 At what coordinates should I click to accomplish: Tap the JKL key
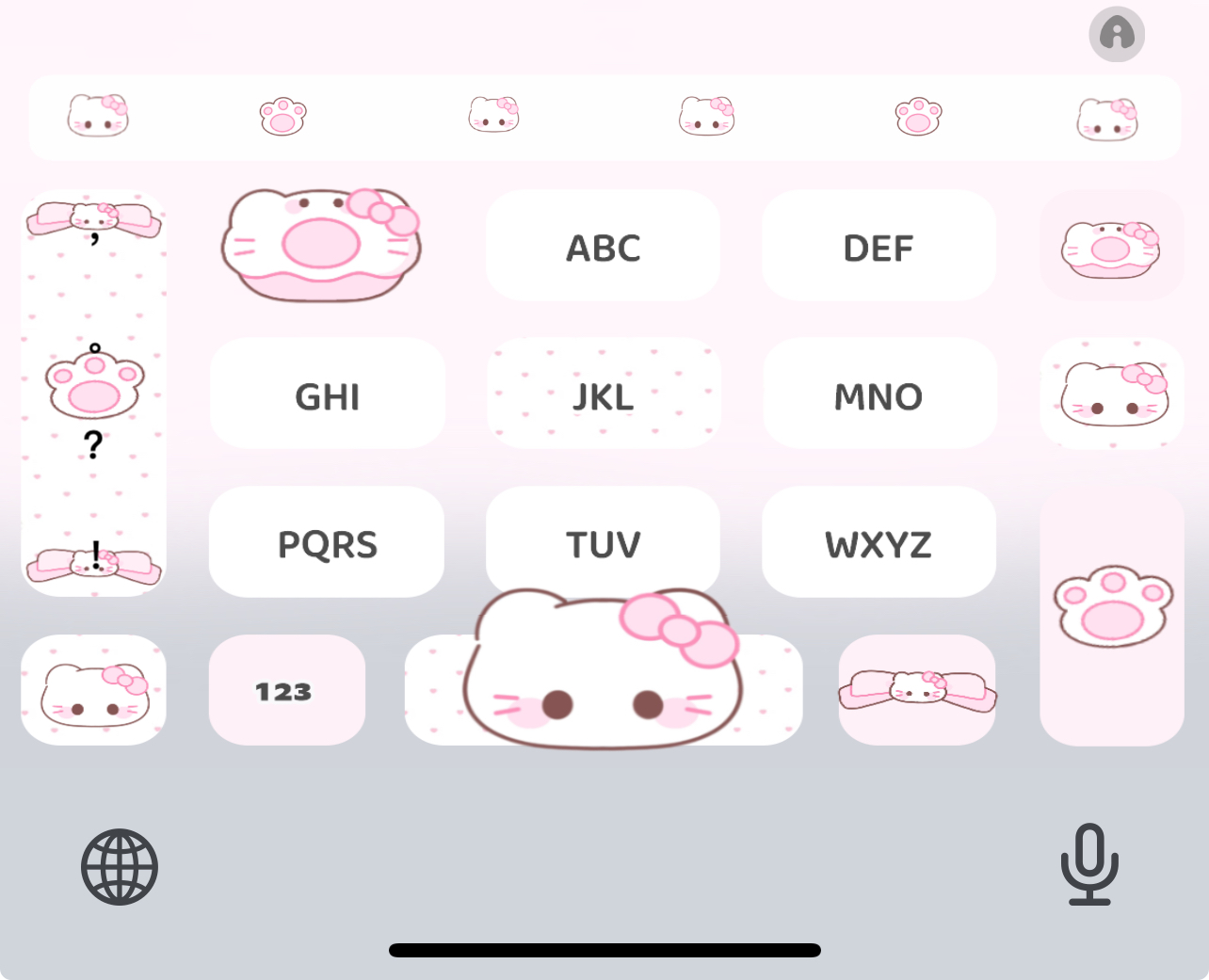point(603,395)
